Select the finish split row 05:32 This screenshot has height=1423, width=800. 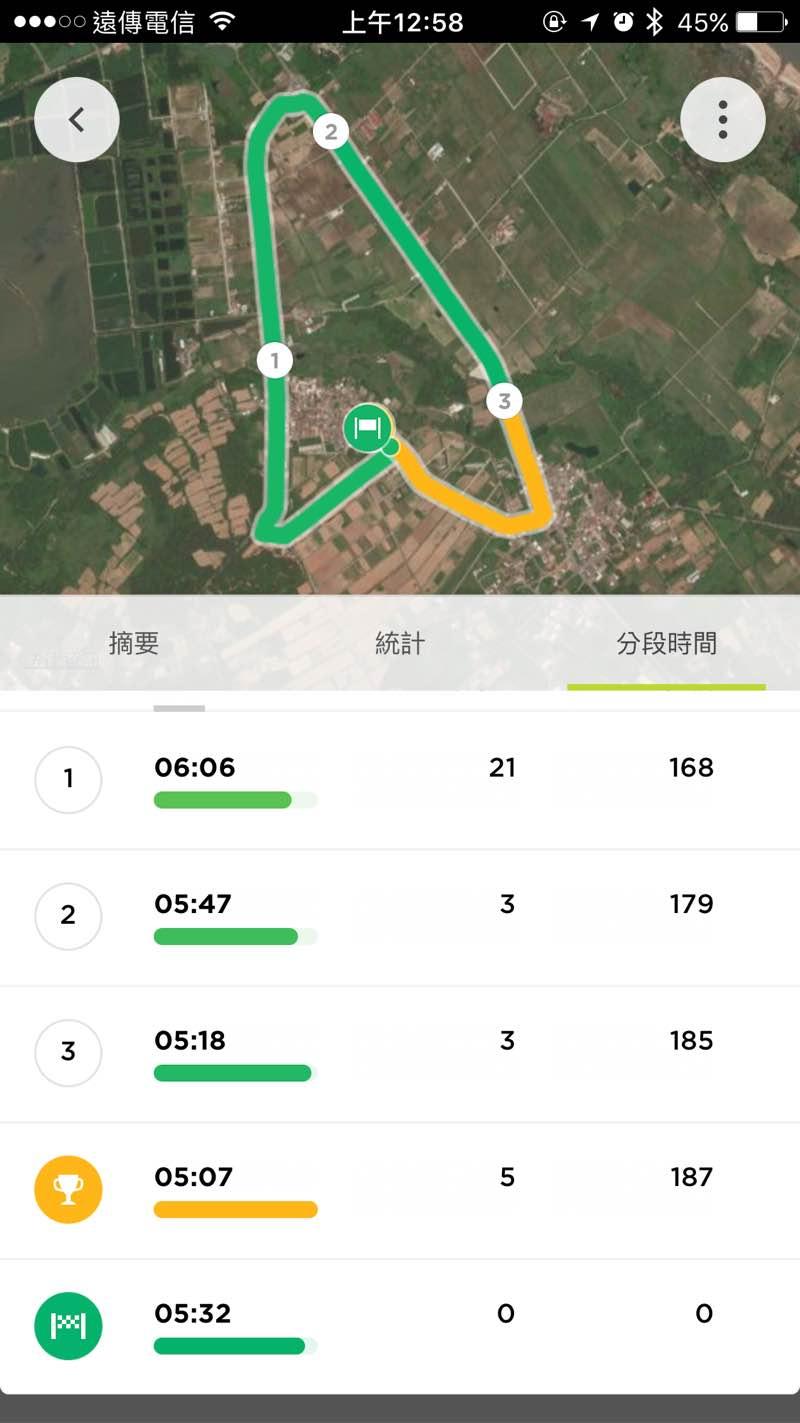coord(400,1326)
